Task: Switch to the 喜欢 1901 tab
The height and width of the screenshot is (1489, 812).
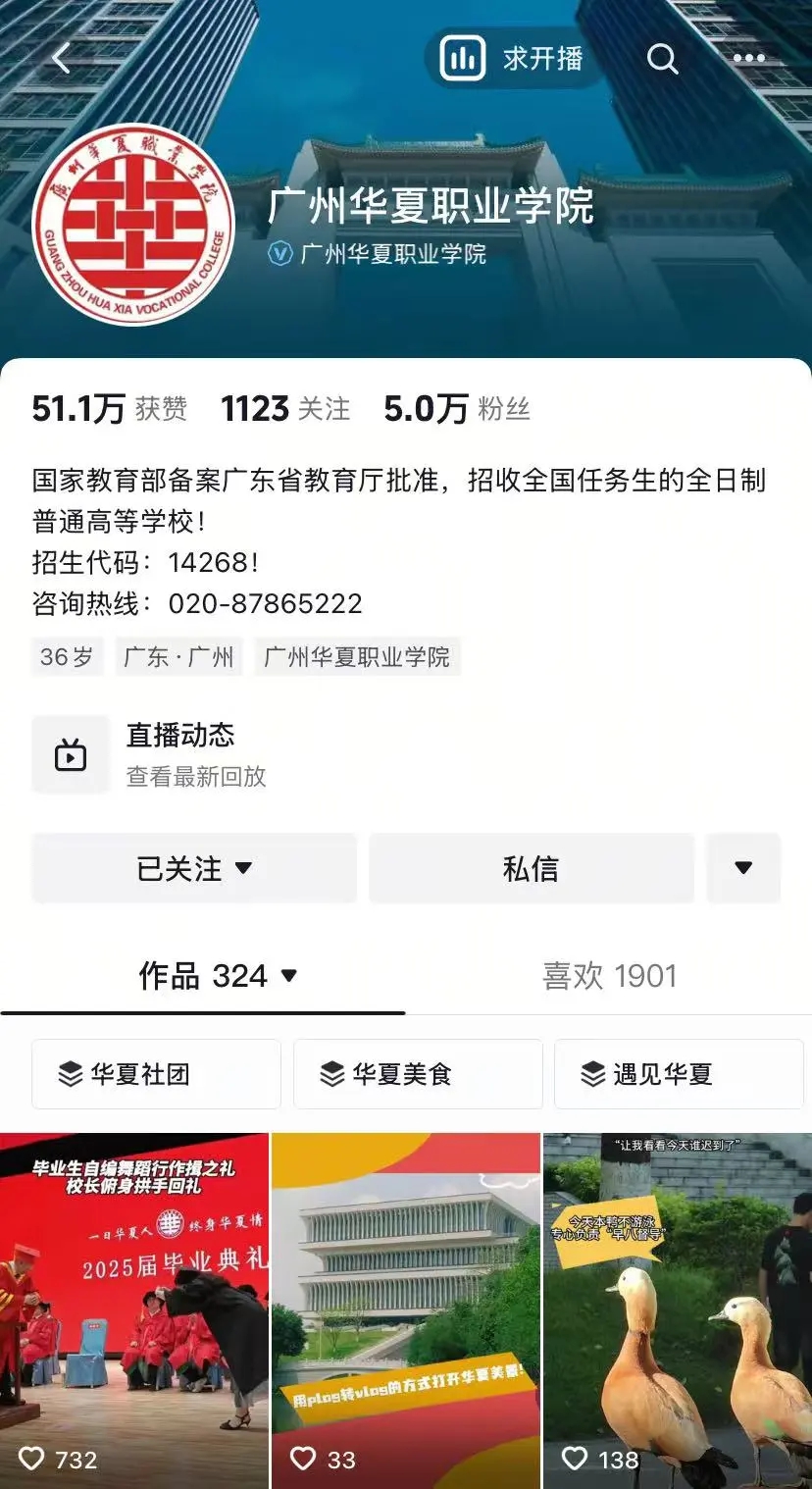Action: [609, 976]
